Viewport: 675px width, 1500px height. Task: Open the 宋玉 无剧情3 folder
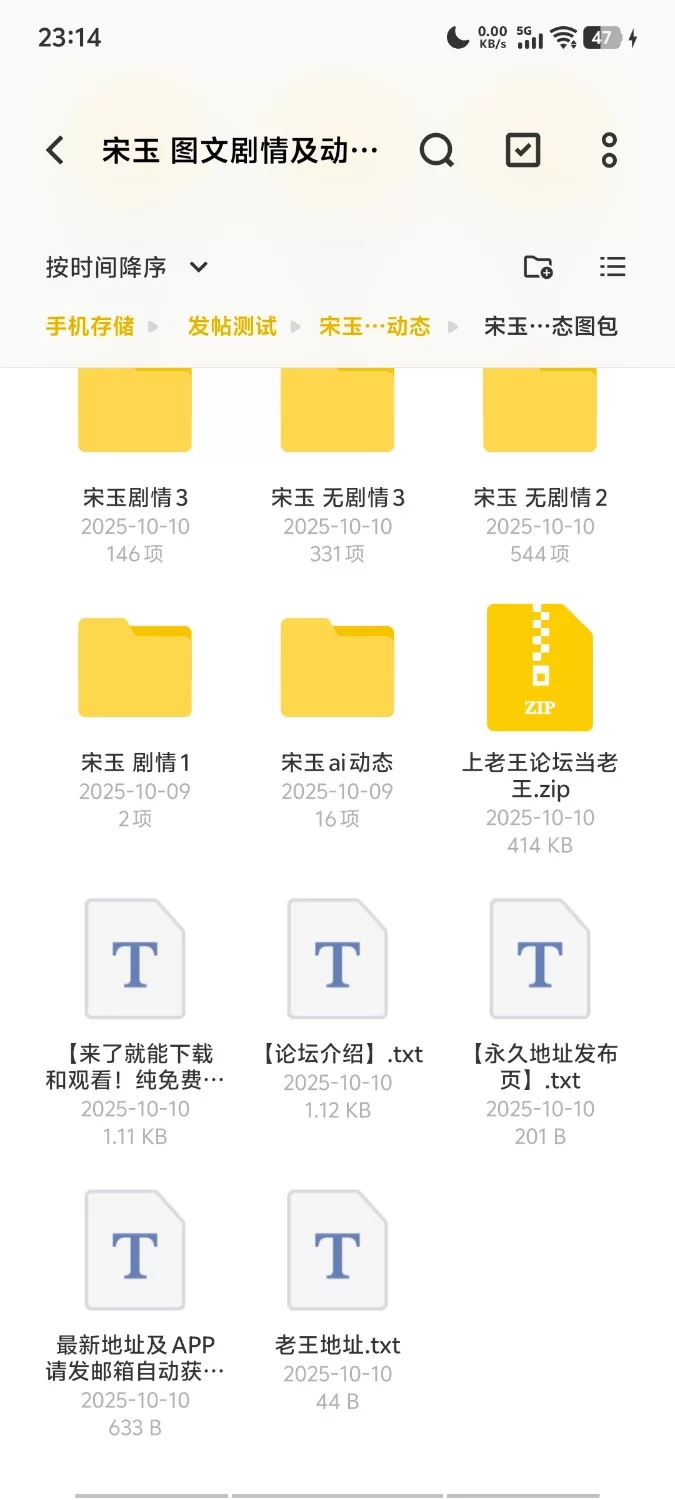[337, 412]
